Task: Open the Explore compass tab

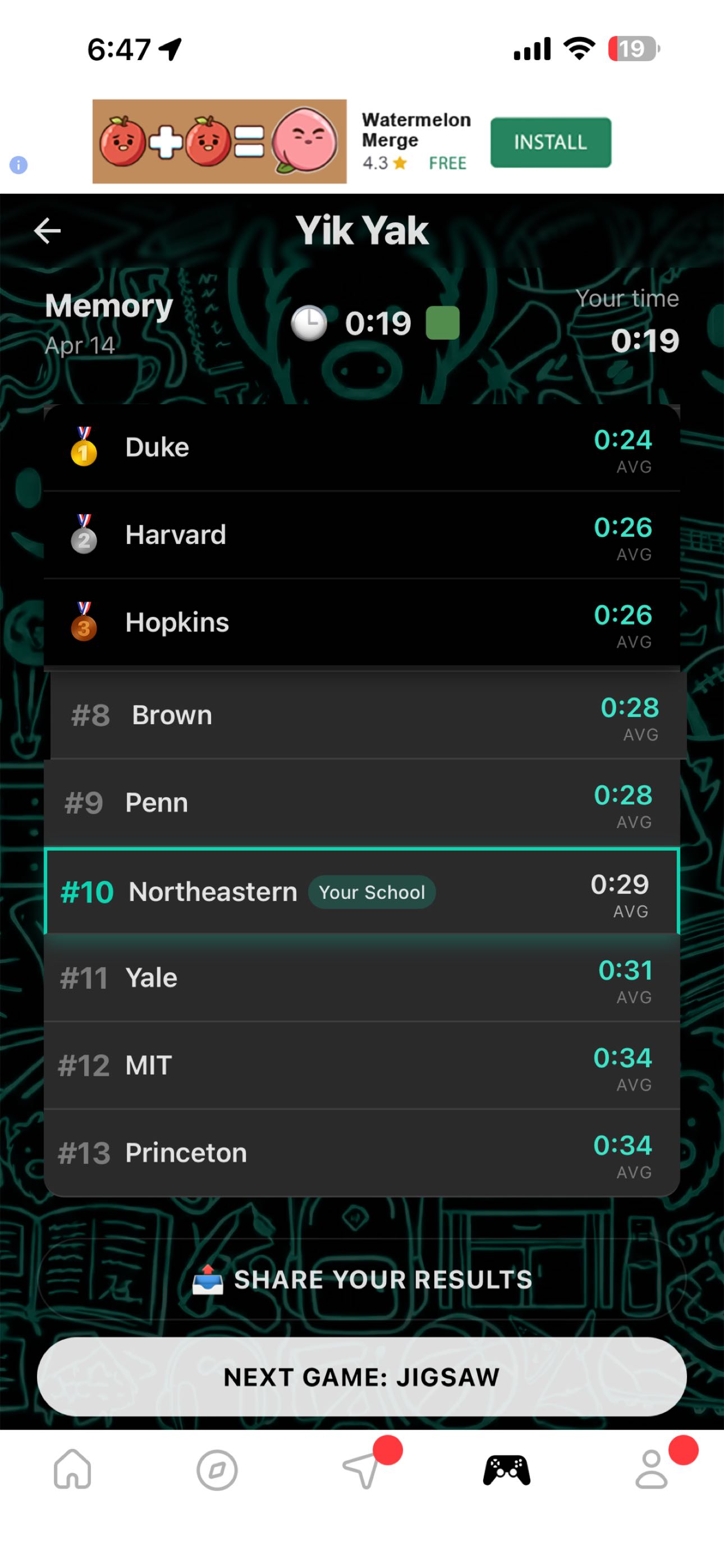Action: tap(217, 1470)
